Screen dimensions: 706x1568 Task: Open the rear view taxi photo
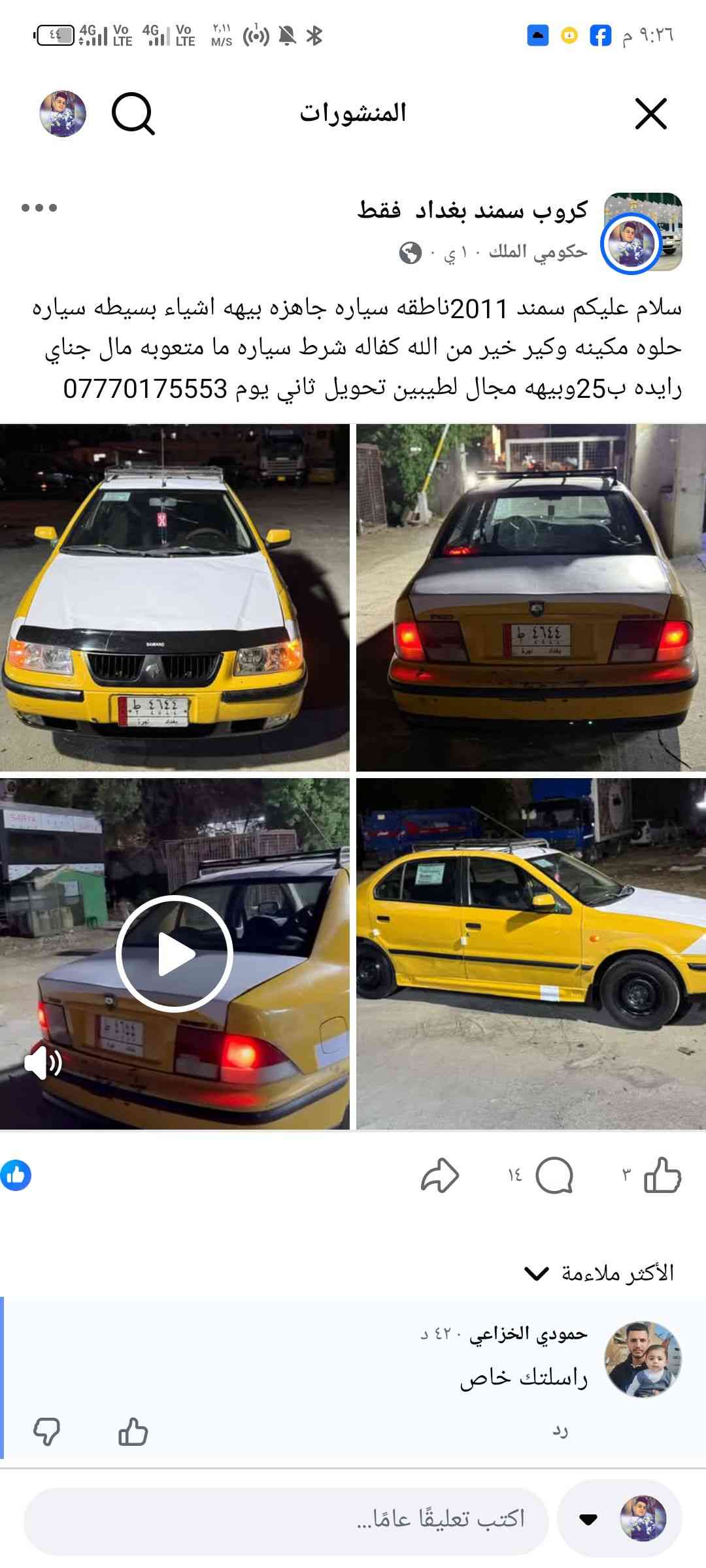coord(531,598)
